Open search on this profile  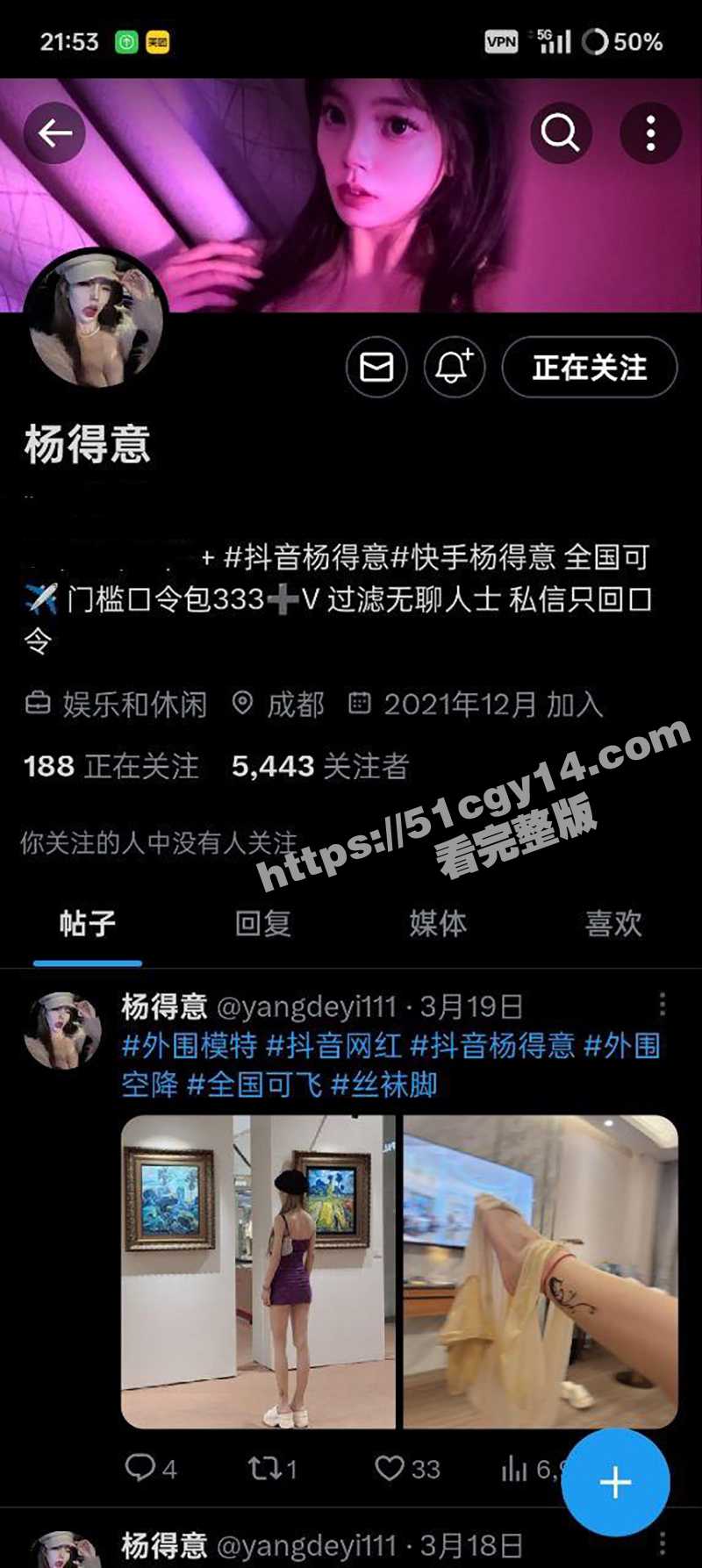560,133
